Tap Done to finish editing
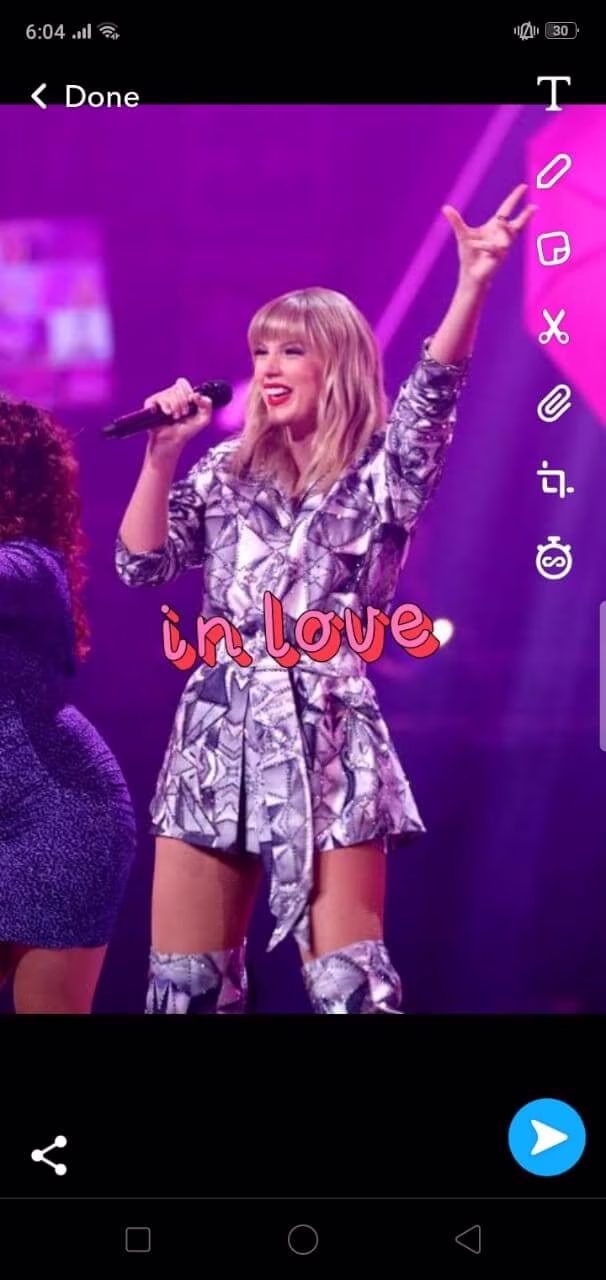This screenshot has width=606, height=1280. 86,96
